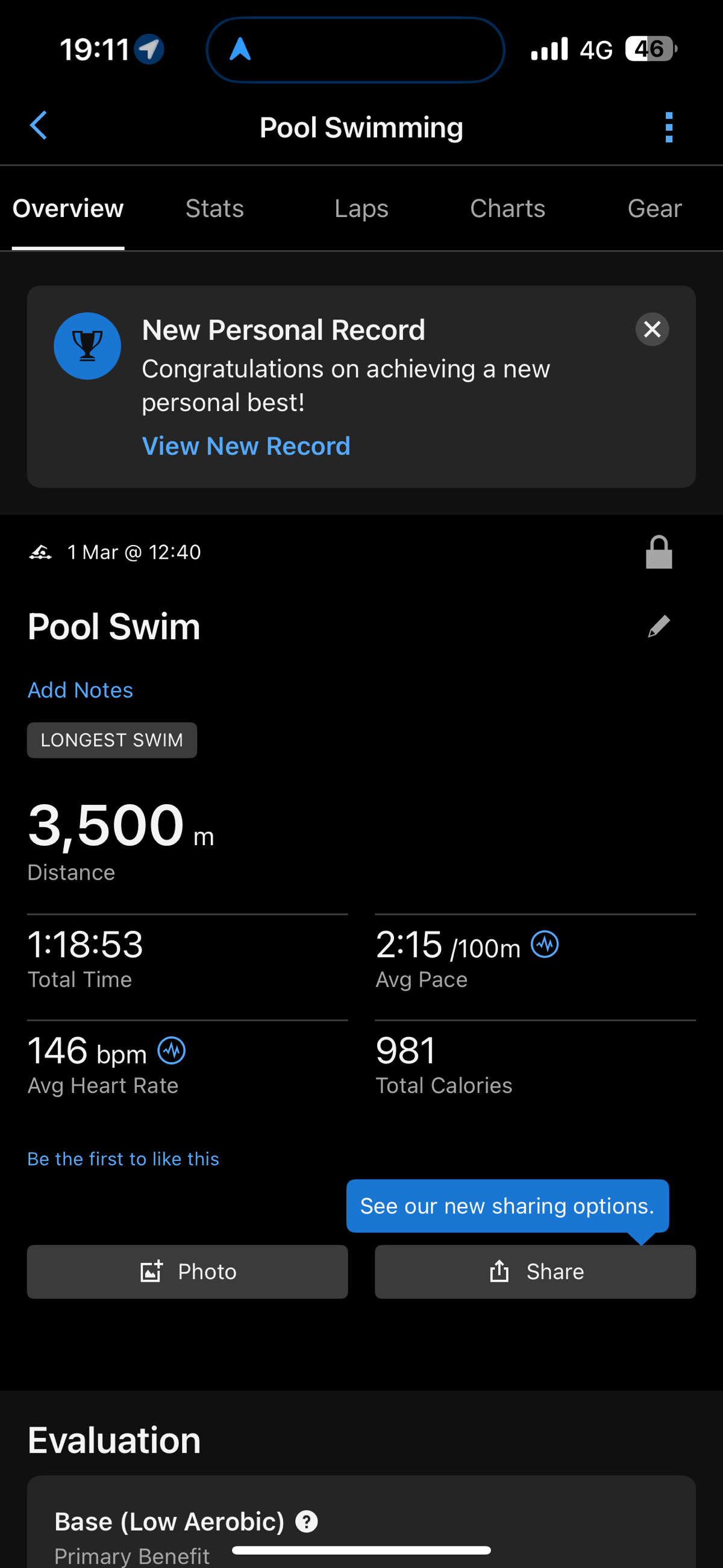Select the Gear tab

point(654,209)
